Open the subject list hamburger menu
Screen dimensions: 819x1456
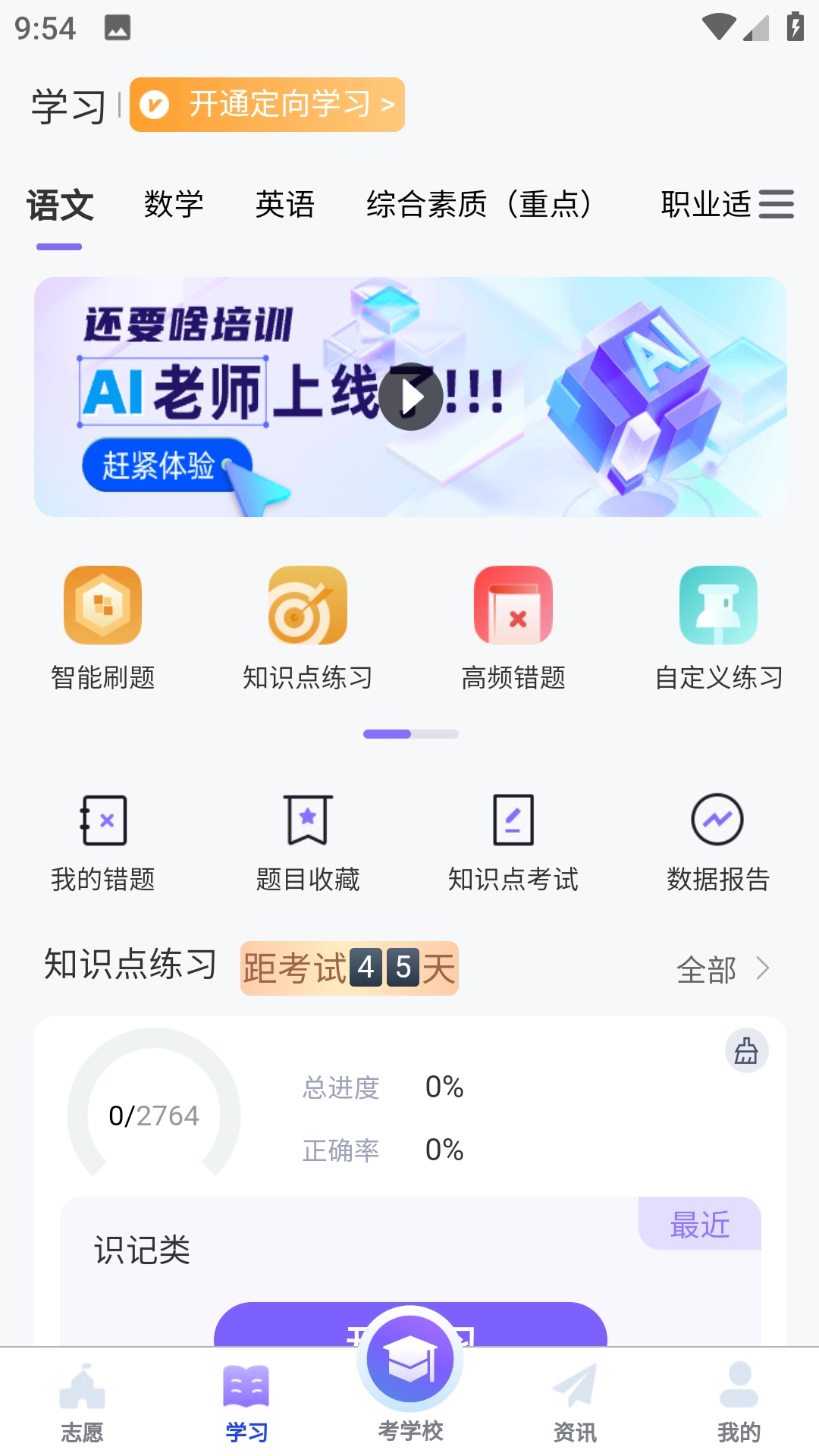pyautogui.click(x=776, y=205)
